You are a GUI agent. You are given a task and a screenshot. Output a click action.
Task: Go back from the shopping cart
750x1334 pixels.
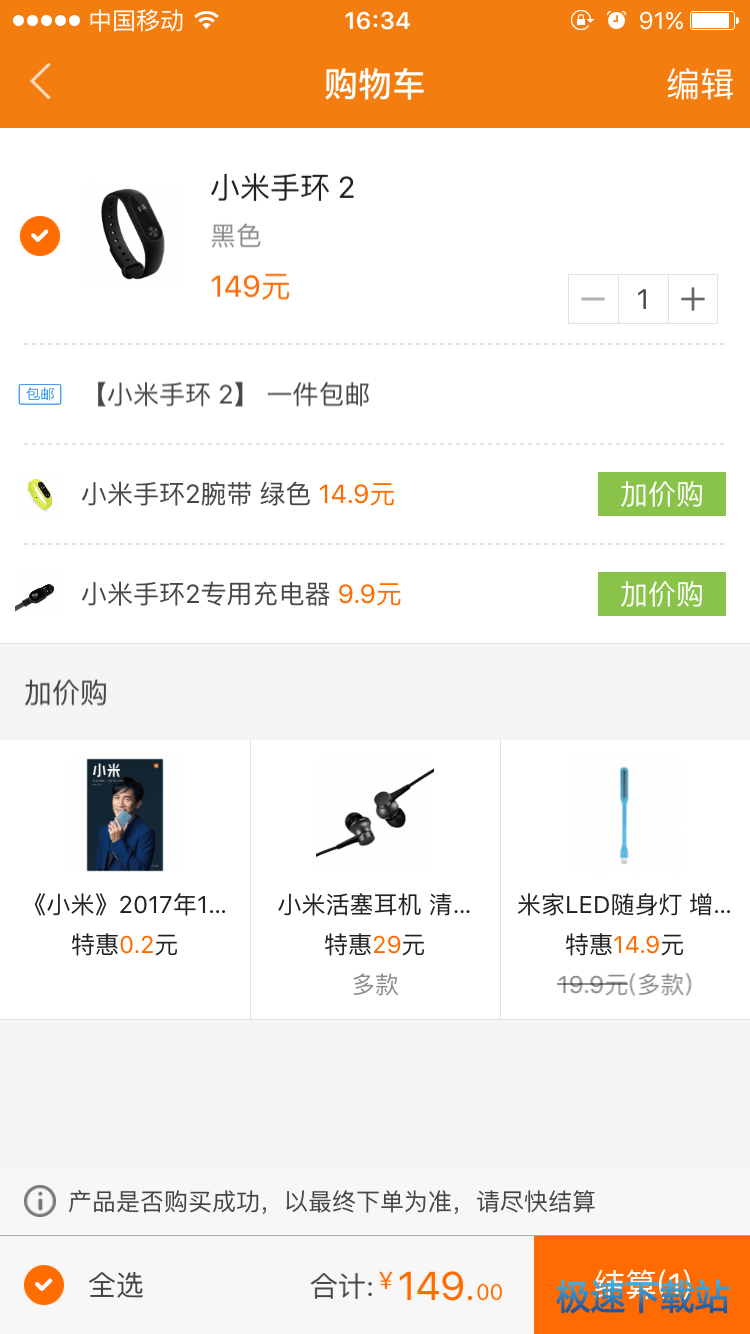40,82
